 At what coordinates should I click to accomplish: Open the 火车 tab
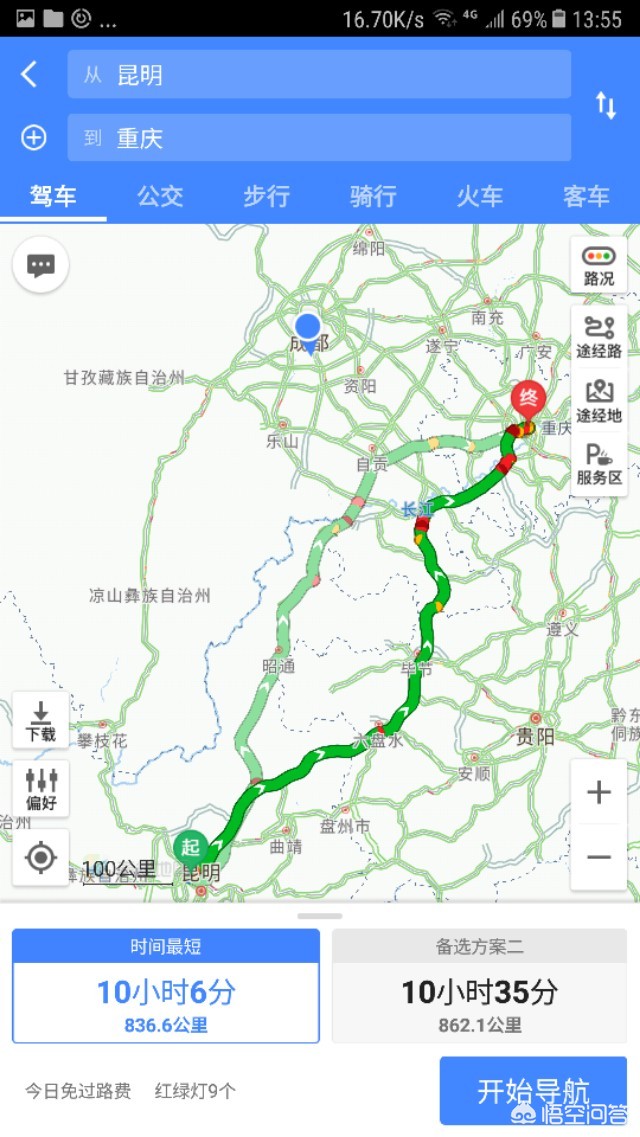480,196
